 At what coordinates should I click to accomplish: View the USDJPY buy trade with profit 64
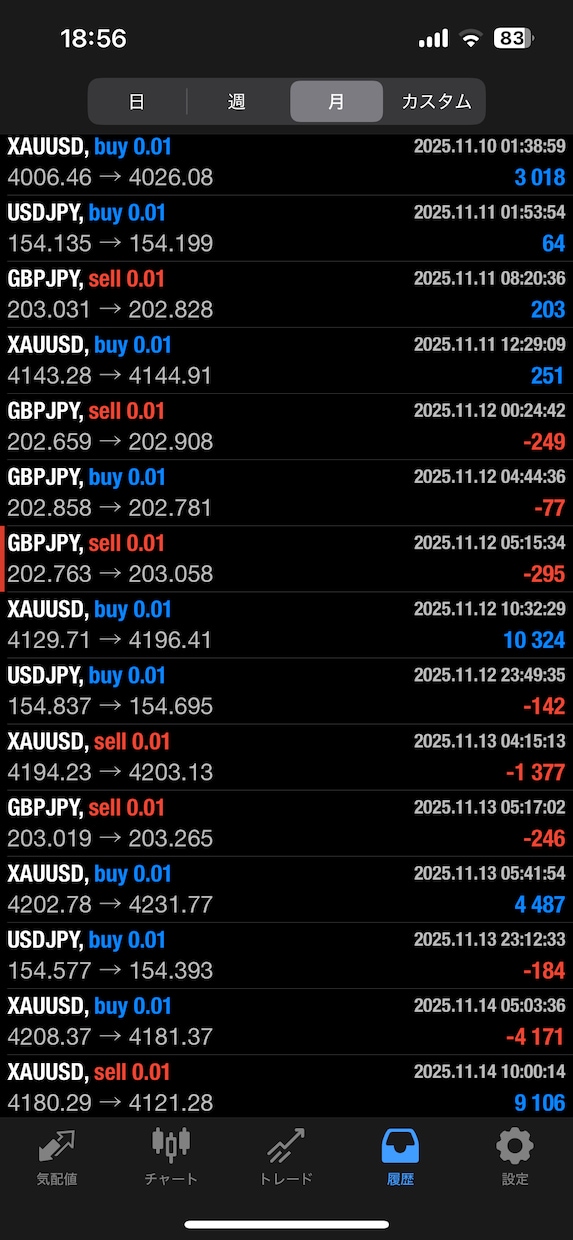point(286,228)
